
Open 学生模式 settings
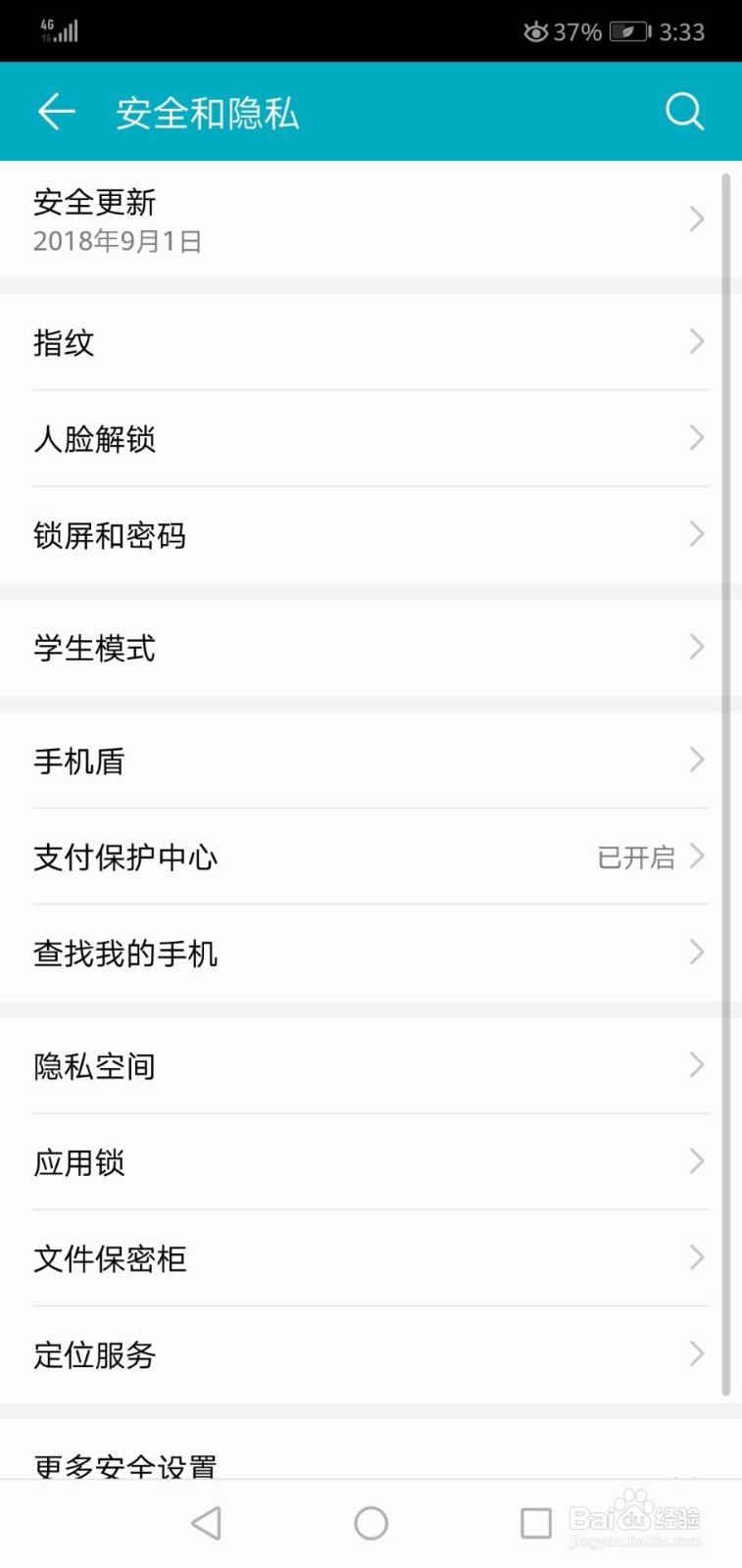371,648
